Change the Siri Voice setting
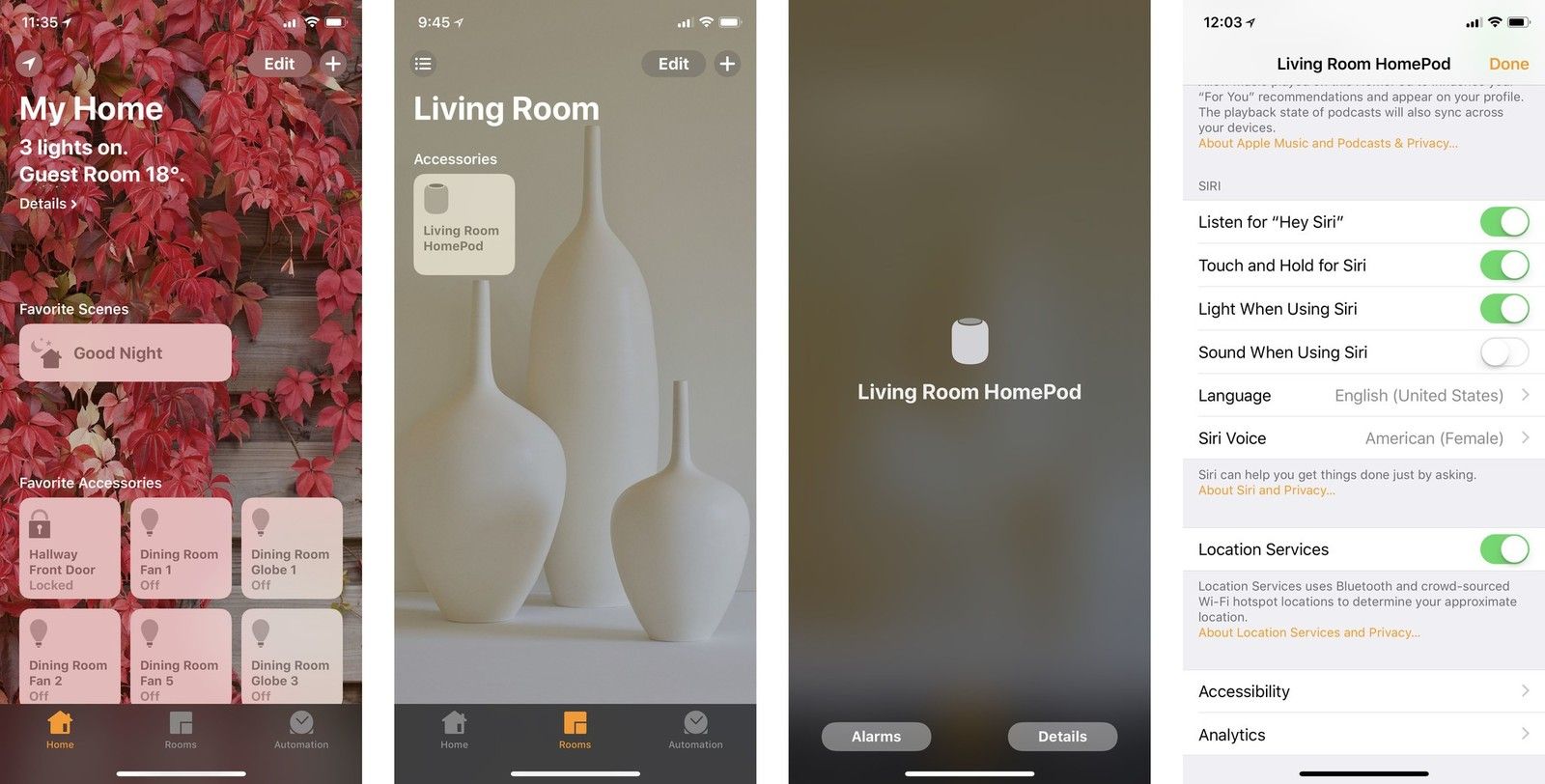 (x=1362, y=438)
